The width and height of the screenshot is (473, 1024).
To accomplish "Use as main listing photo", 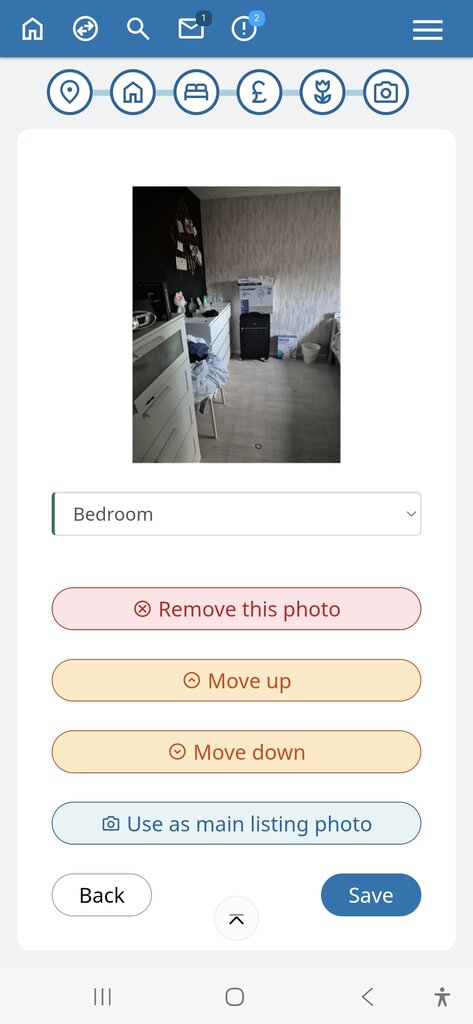I will click(236, 824).
